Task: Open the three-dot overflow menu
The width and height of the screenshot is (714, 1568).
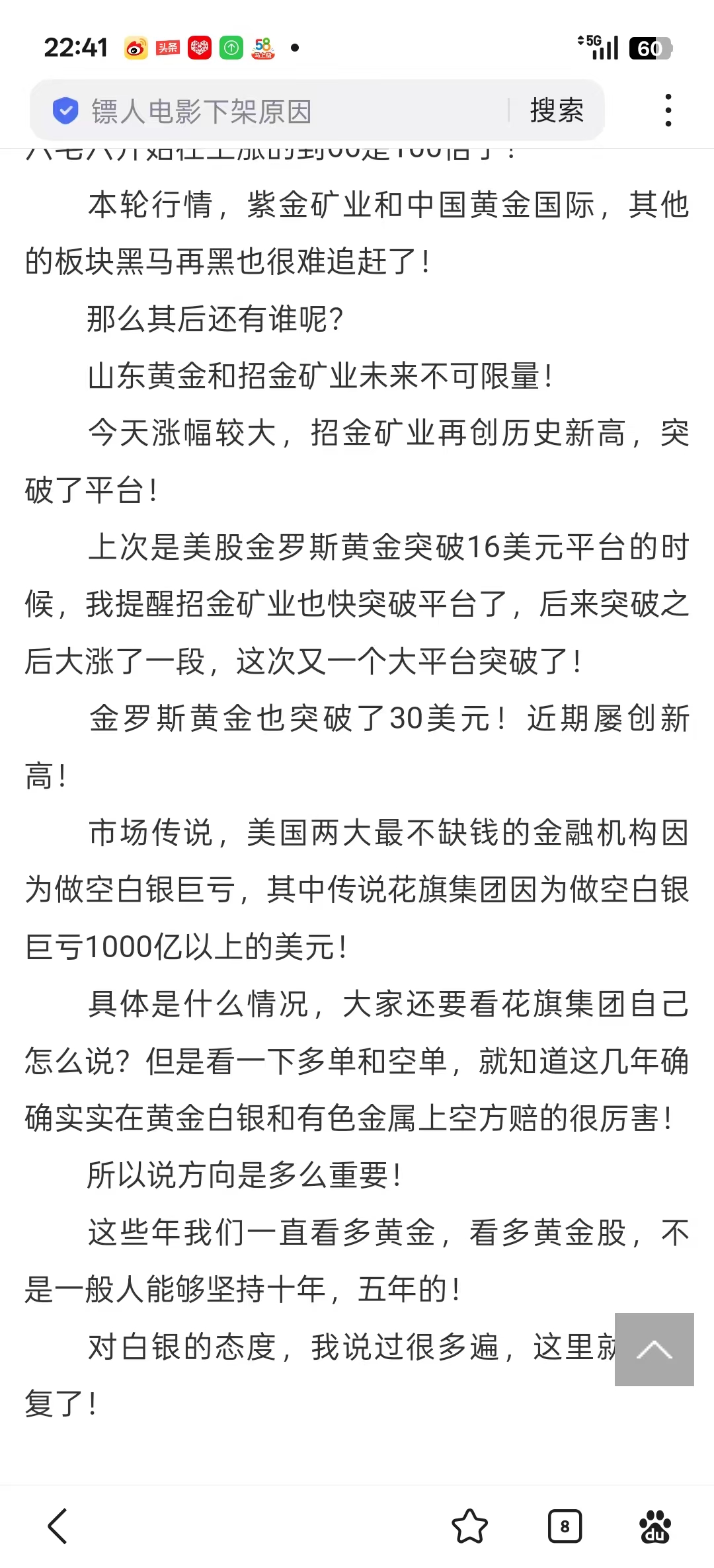Action: tap(668, 110)
